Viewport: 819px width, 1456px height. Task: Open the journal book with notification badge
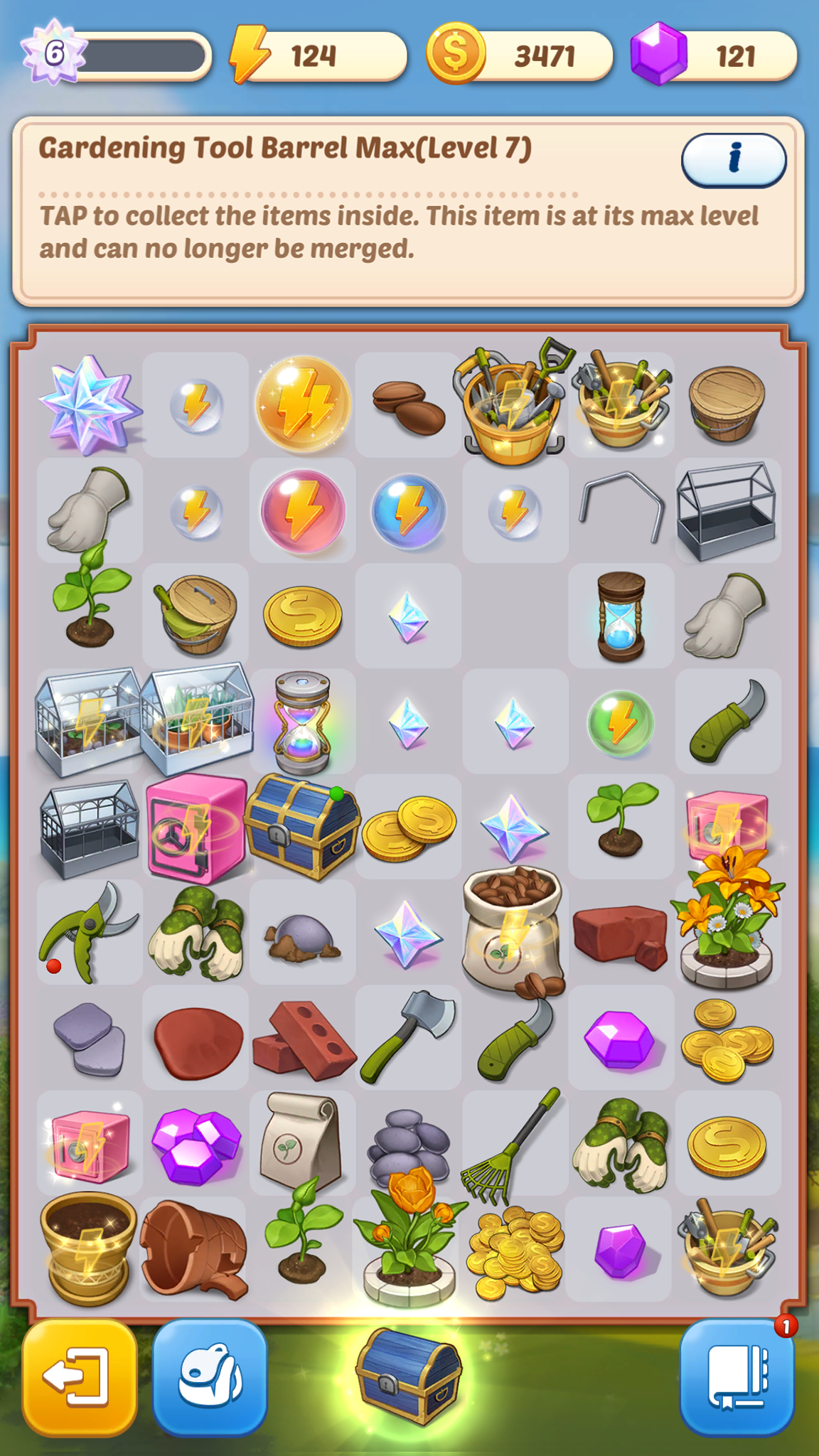736,1377
